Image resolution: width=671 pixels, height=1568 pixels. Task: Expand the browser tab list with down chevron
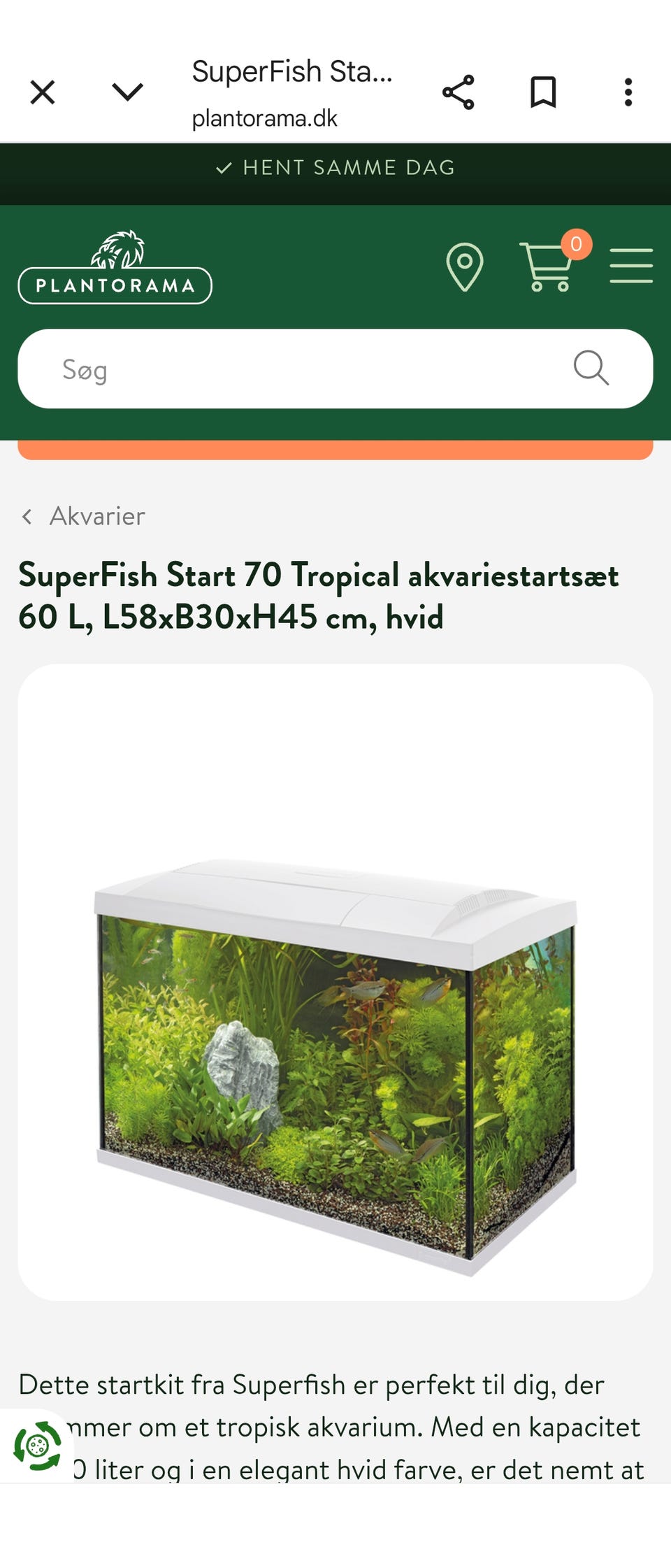[x=127, y=91]
